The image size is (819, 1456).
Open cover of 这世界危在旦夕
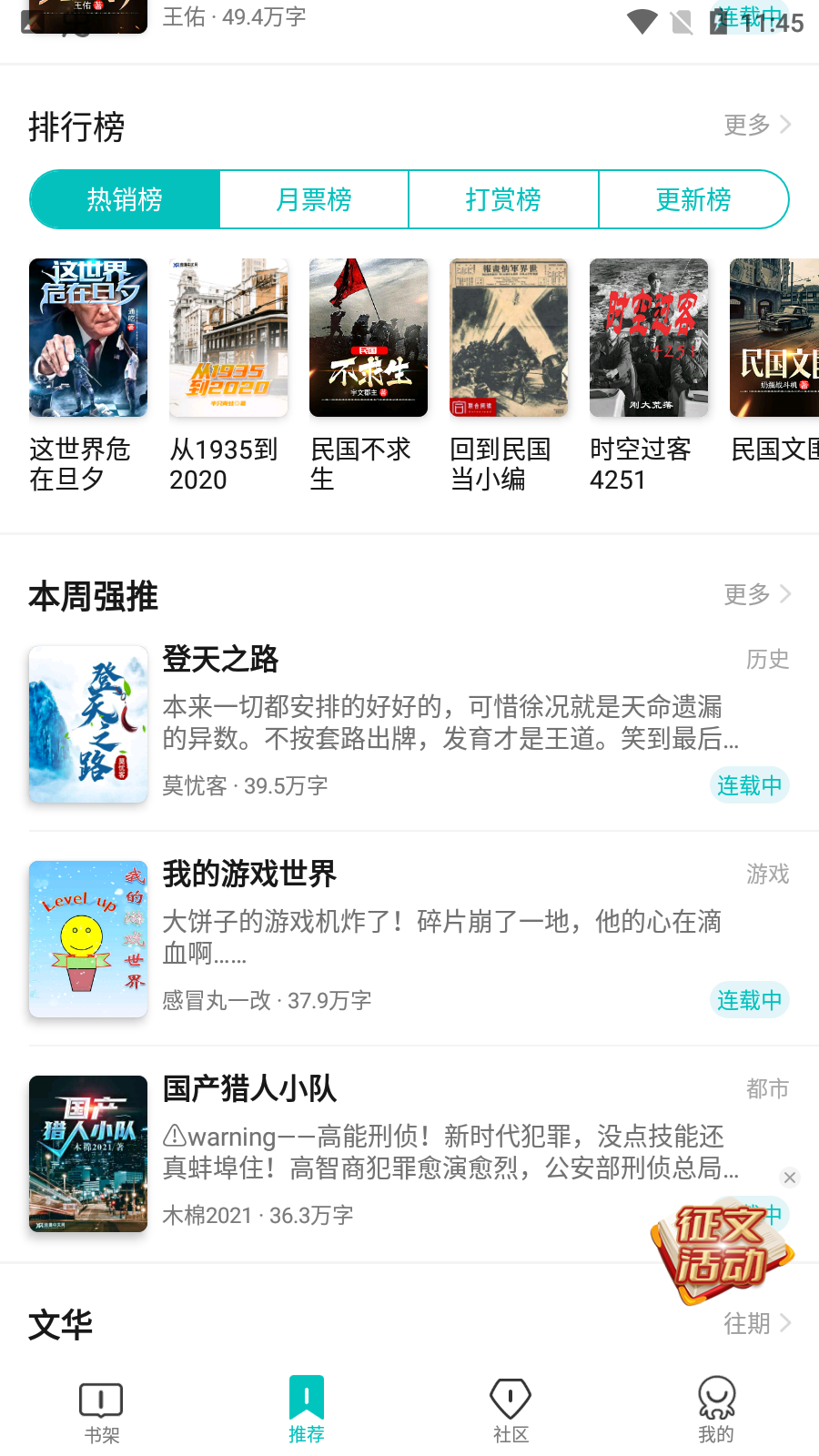[88, 338]
